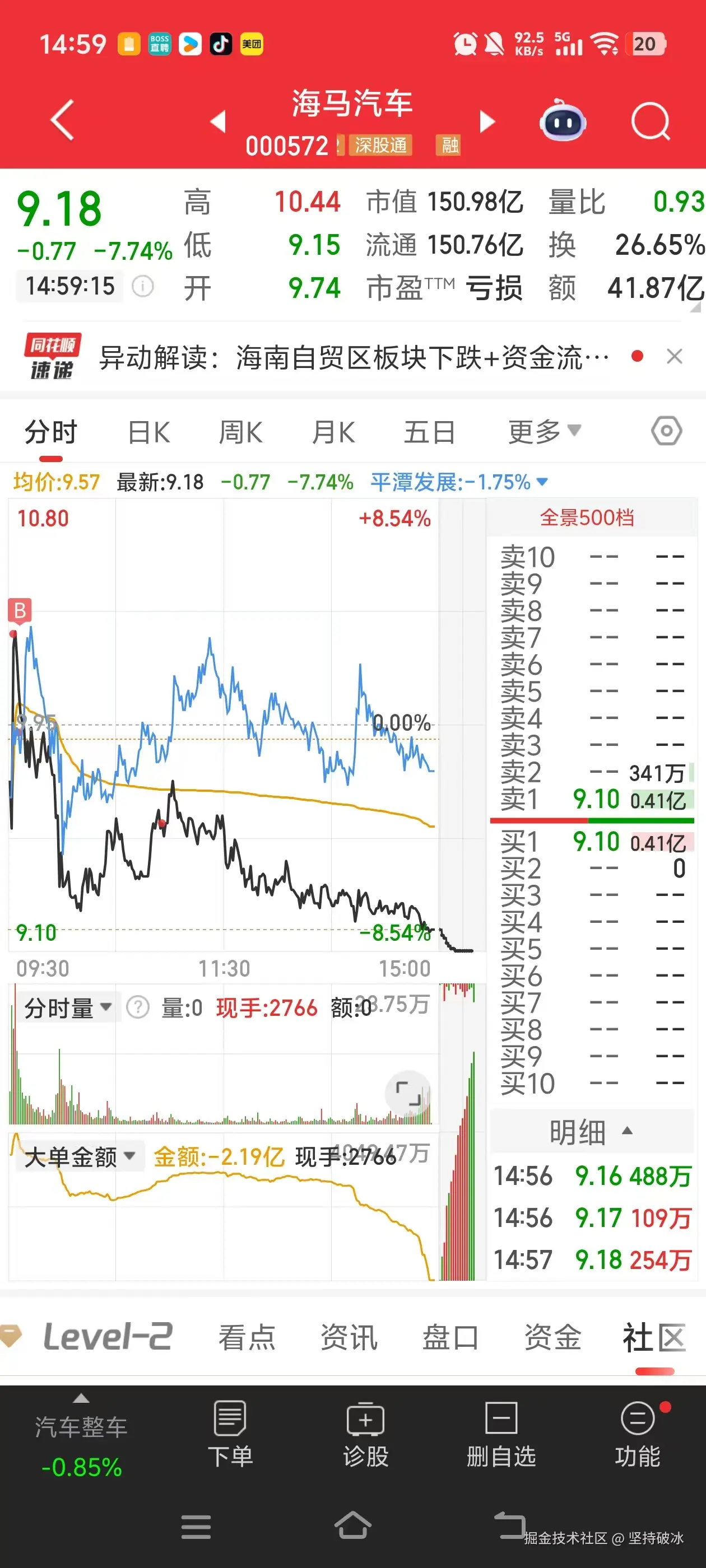Open the 分时量 indicator dropdown
This screenshot has width=706, height=1568.
point(67,1007)
